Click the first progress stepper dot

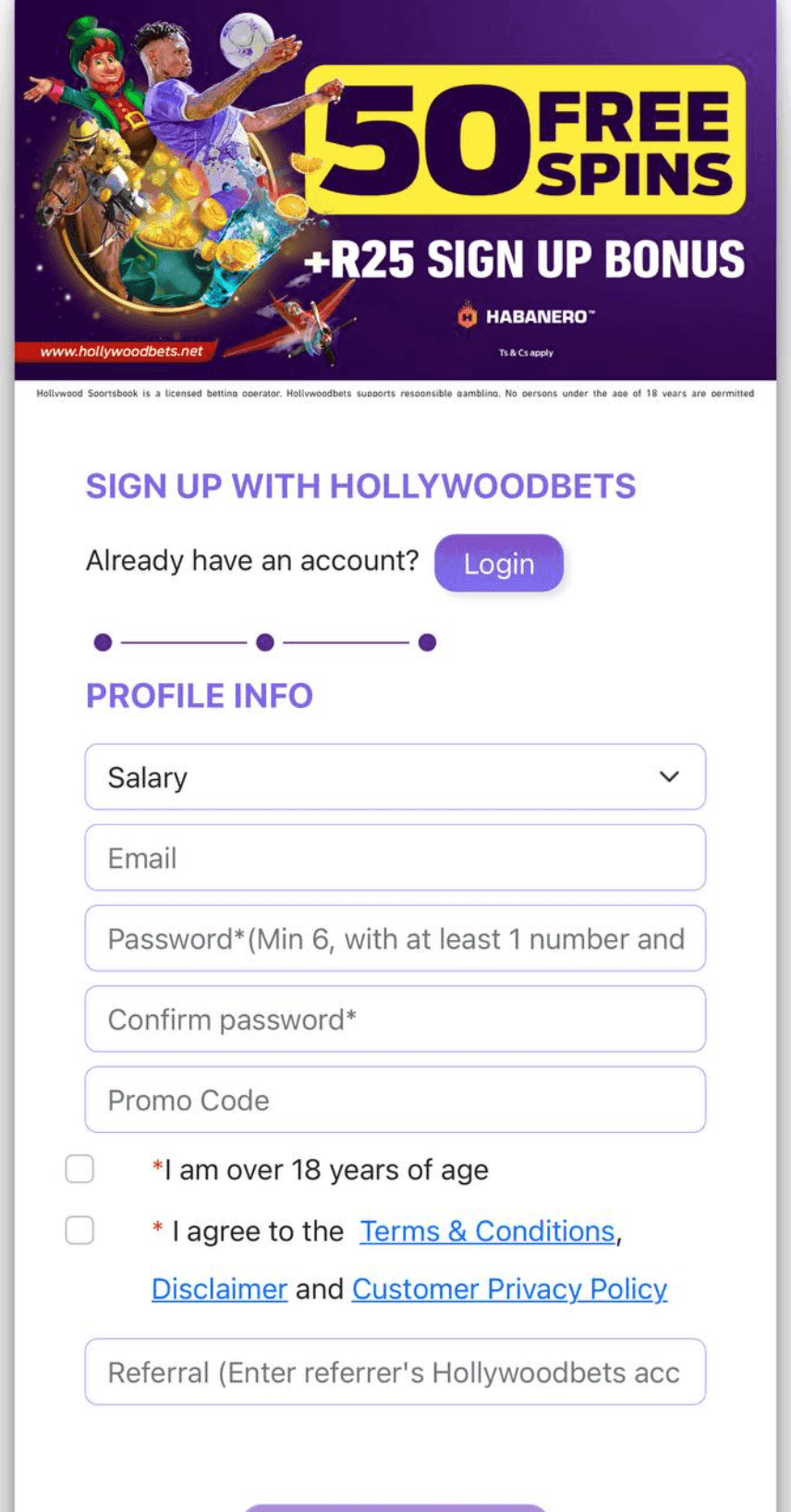(103, 641)
